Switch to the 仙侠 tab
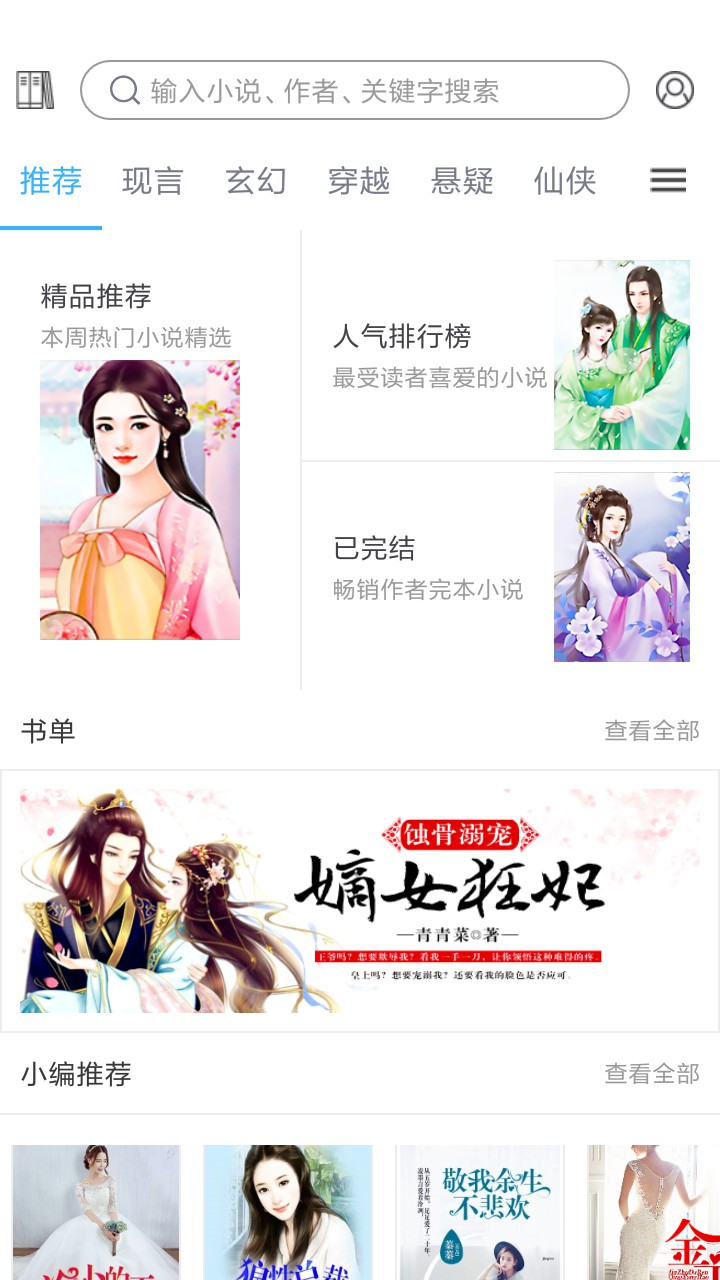The image size is (720, 1280). click(x=565, y=181)
